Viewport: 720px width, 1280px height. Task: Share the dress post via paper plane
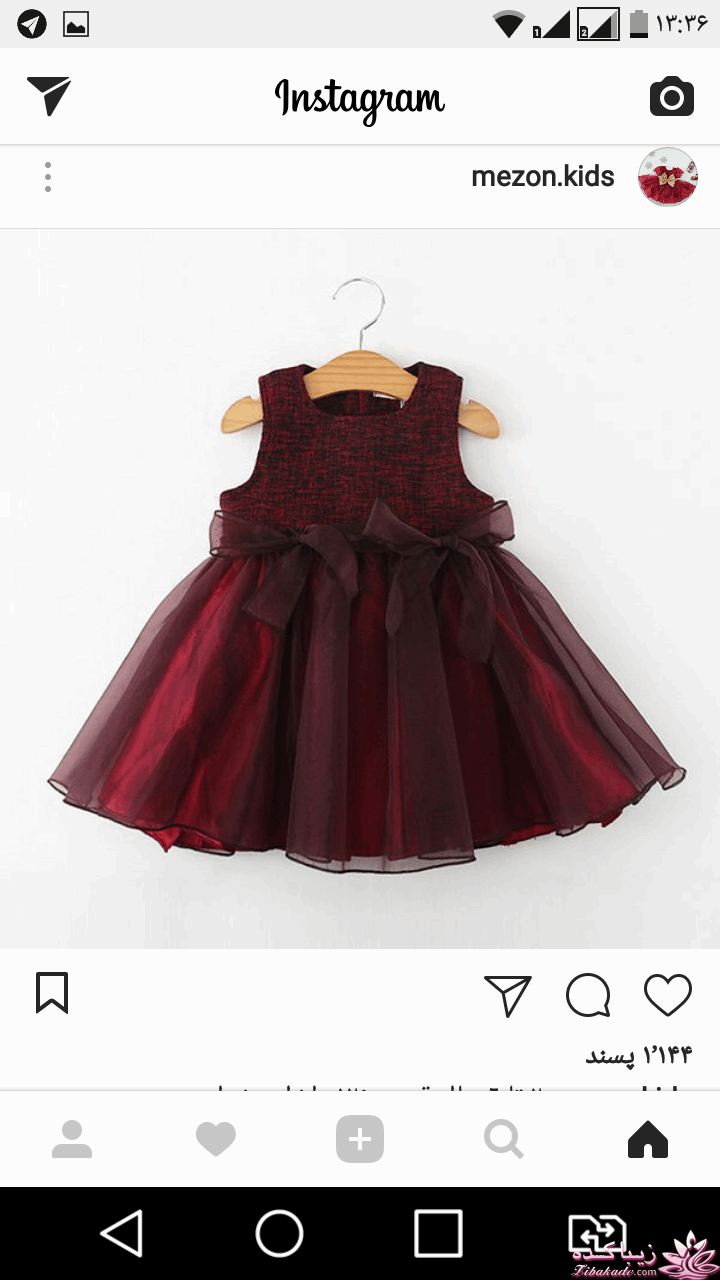(x=507, y=995)
